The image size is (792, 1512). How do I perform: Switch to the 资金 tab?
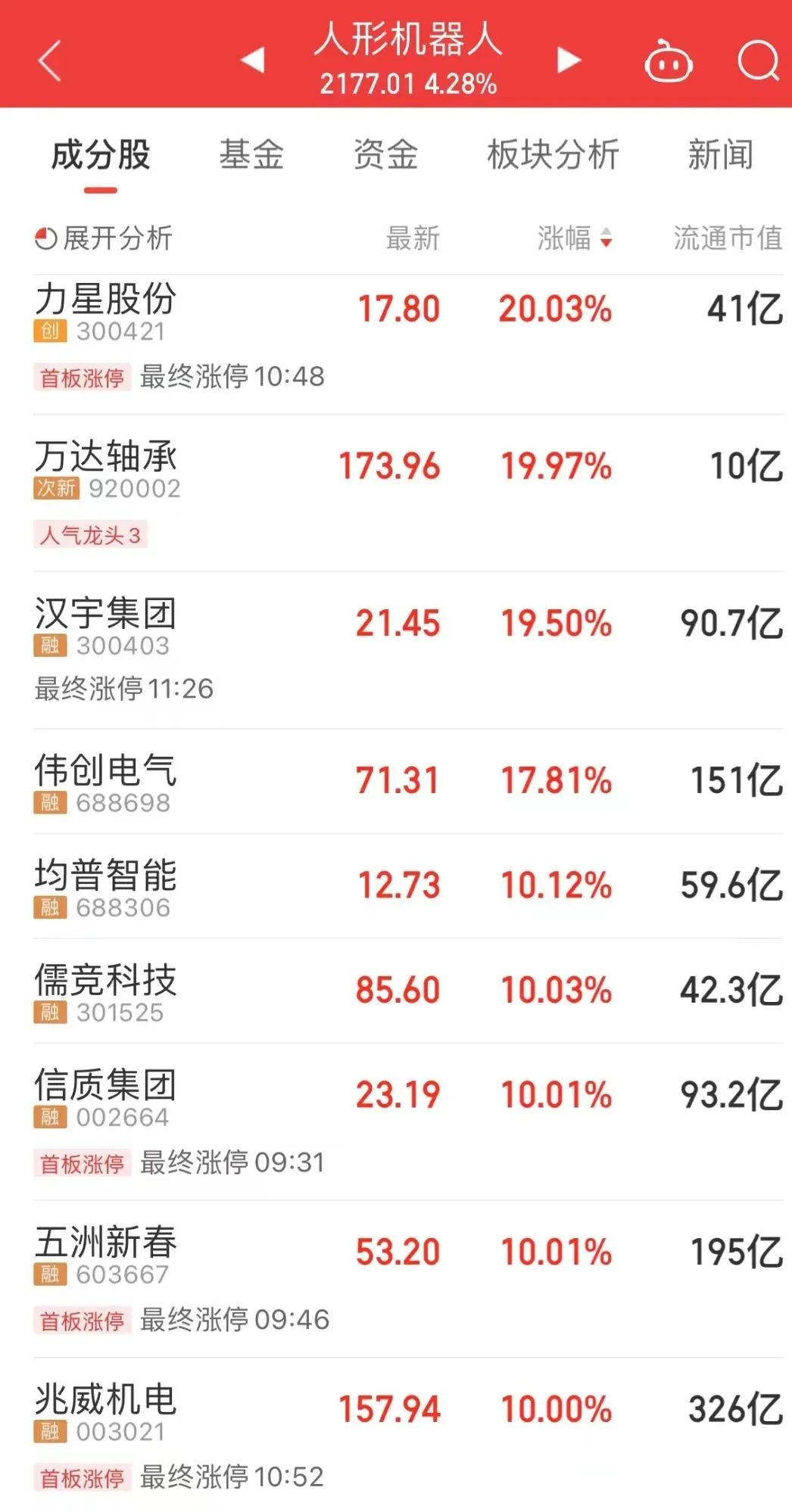385,155
